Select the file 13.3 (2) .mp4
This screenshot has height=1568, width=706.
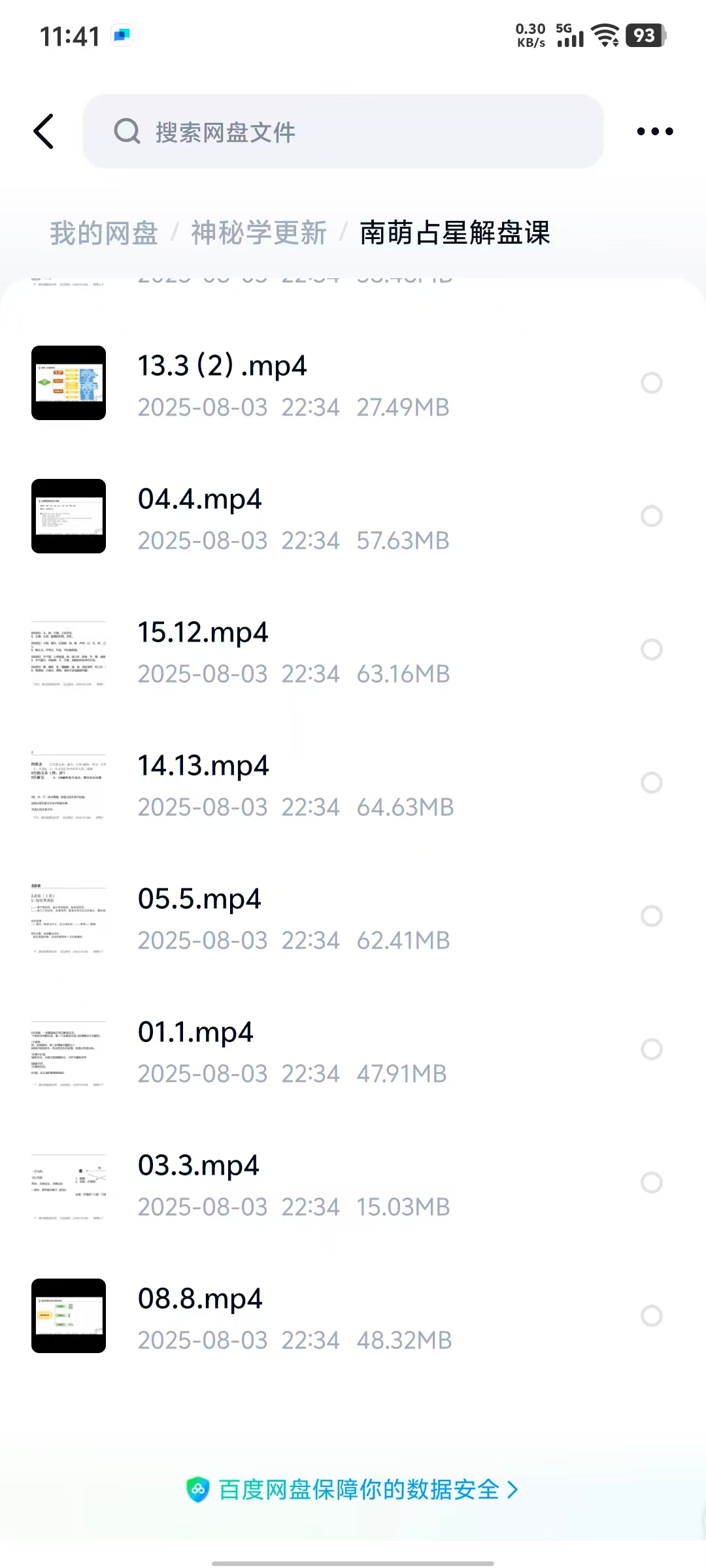(651, 384)
